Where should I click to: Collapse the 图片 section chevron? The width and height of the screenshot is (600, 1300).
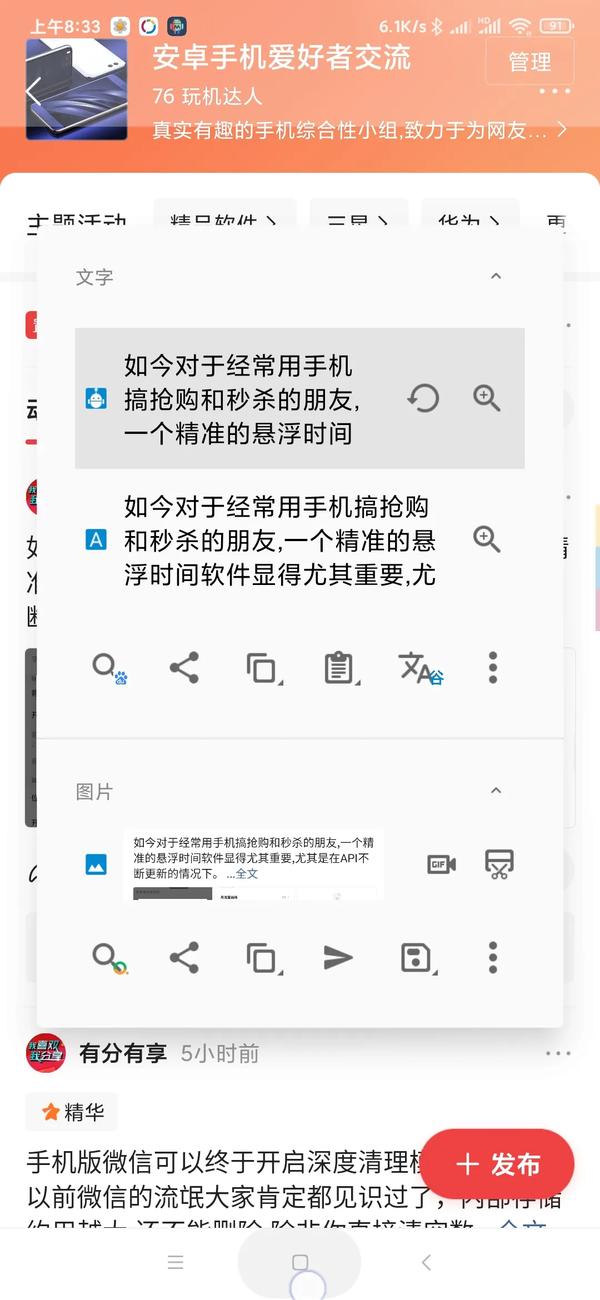point(495,791)
